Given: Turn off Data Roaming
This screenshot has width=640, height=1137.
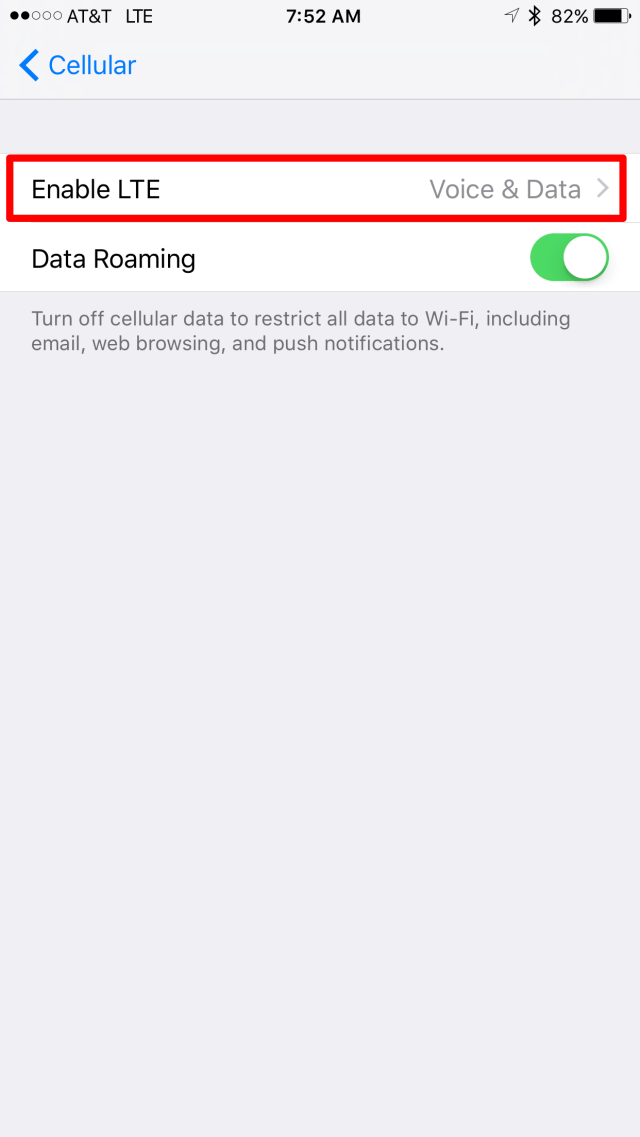Looking at the screenshot, I should tap(568, 259).
